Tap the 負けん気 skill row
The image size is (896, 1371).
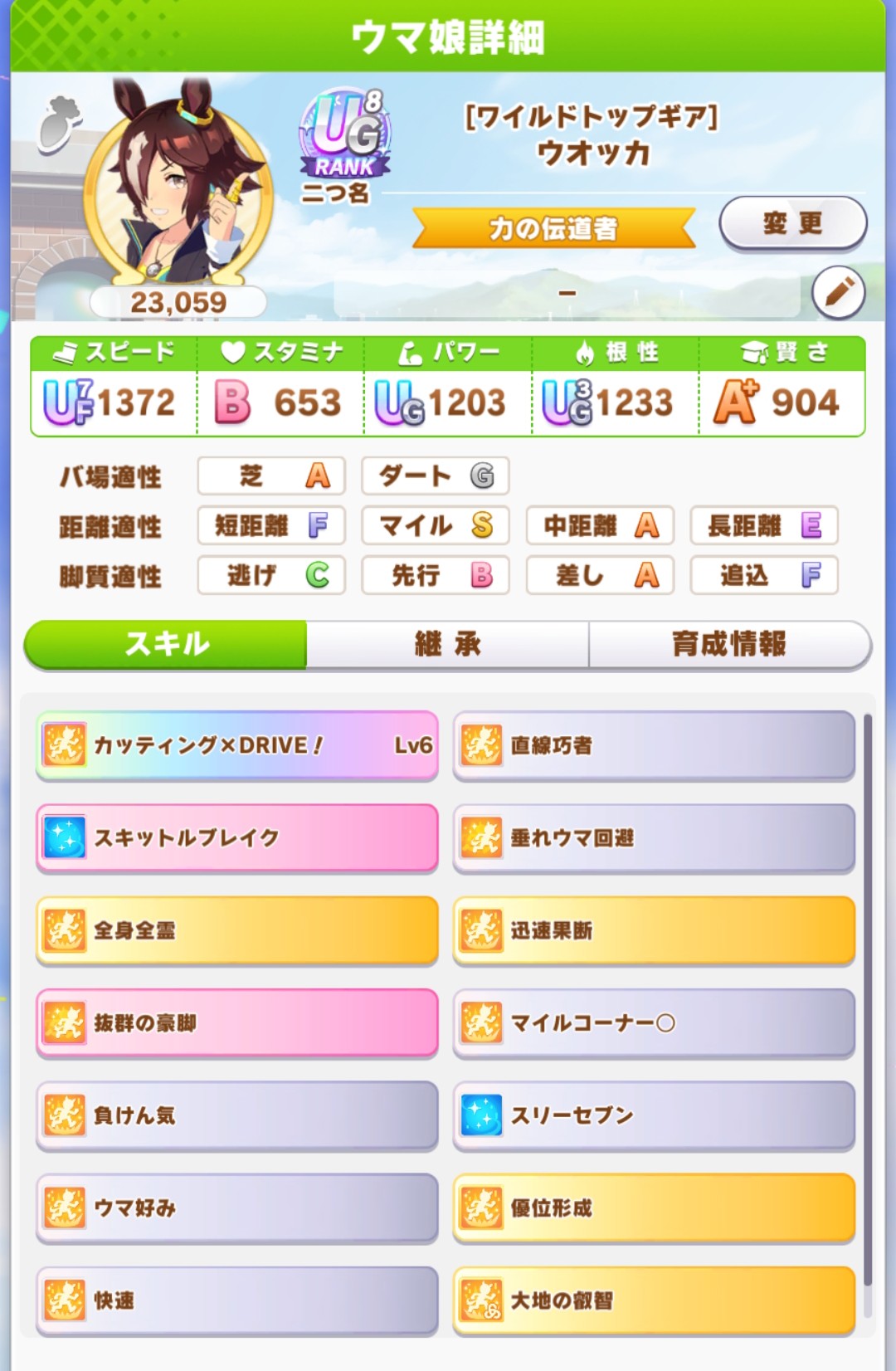[x=237, y=1115]
